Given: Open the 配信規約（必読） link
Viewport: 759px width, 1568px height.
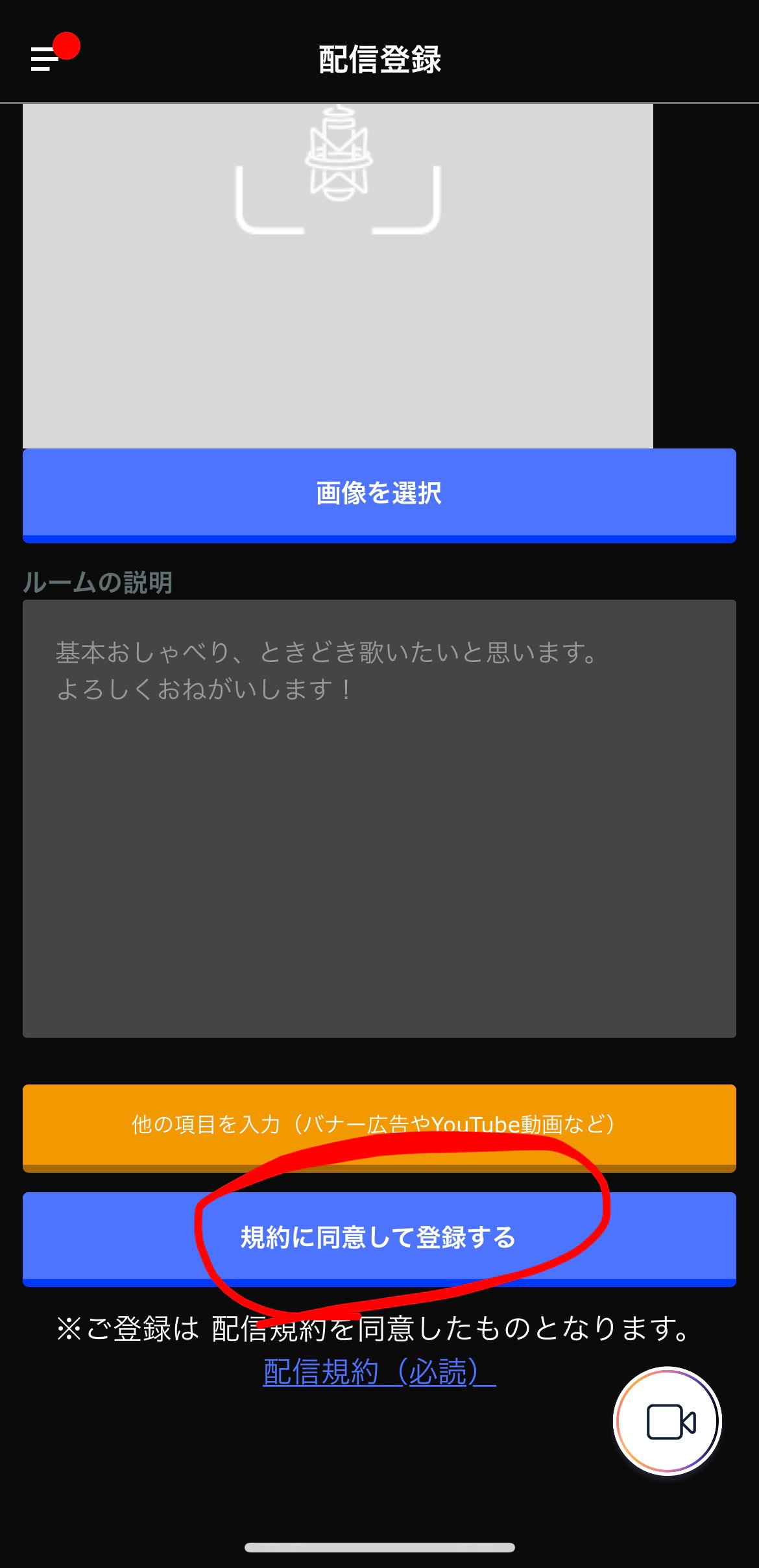Looking at the screenshot, I should (379, 1371).
